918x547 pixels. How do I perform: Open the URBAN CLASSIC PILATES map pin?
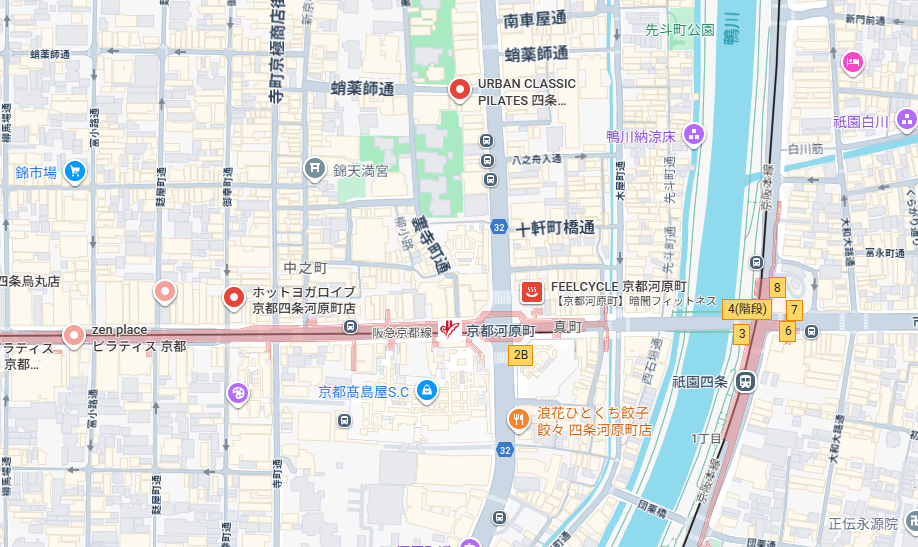460,90
